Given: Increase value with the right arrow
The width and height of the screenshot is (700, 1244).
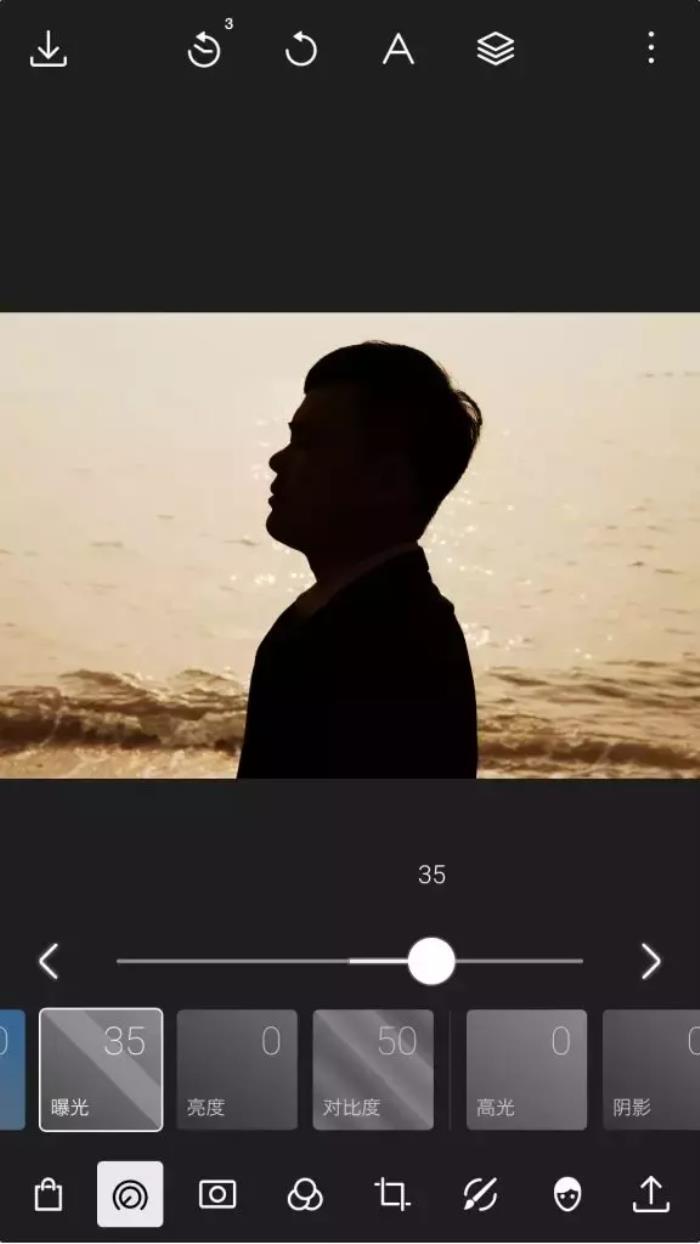Looking at the screenshot, I should pyautogui.click(x=651, y=962).
